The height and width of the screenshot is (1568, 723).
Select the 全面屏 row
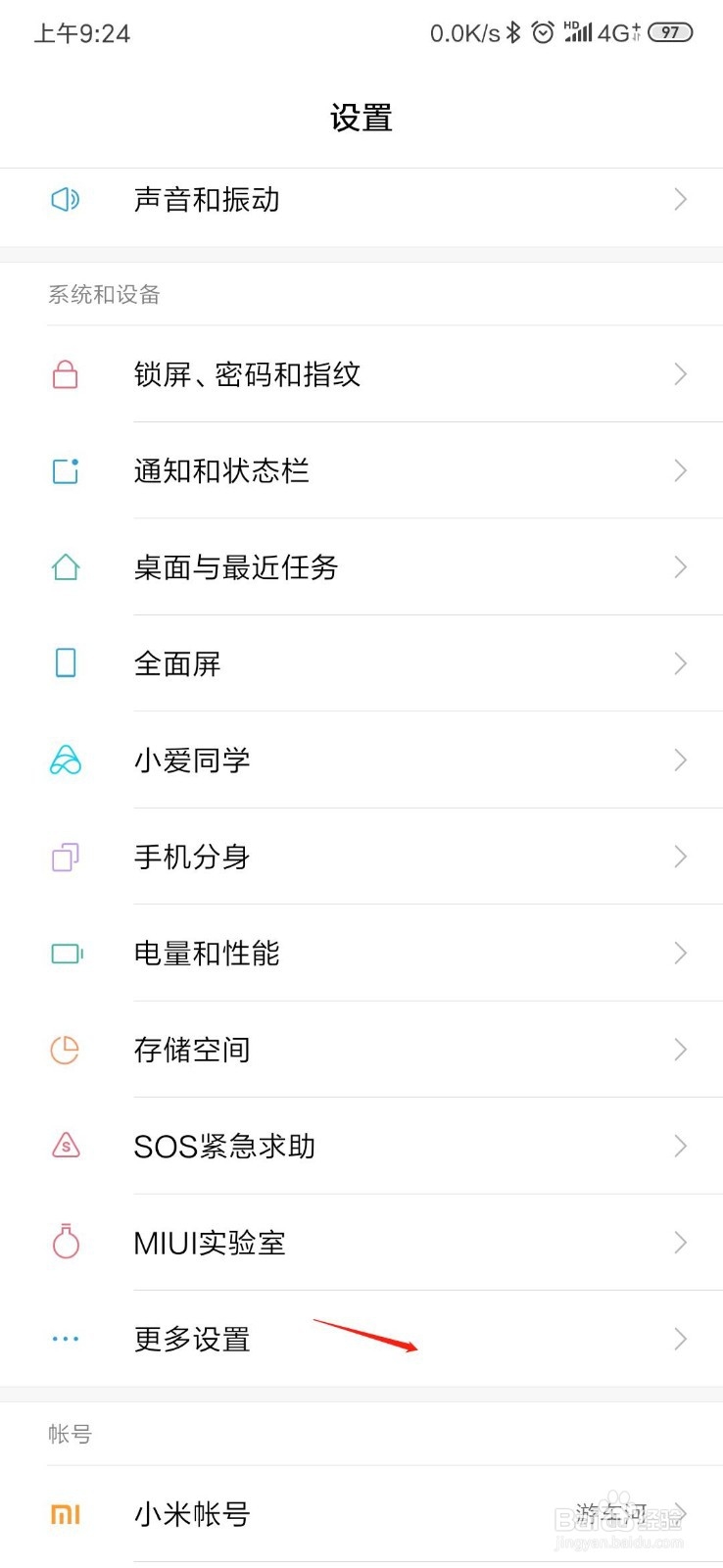361,663
